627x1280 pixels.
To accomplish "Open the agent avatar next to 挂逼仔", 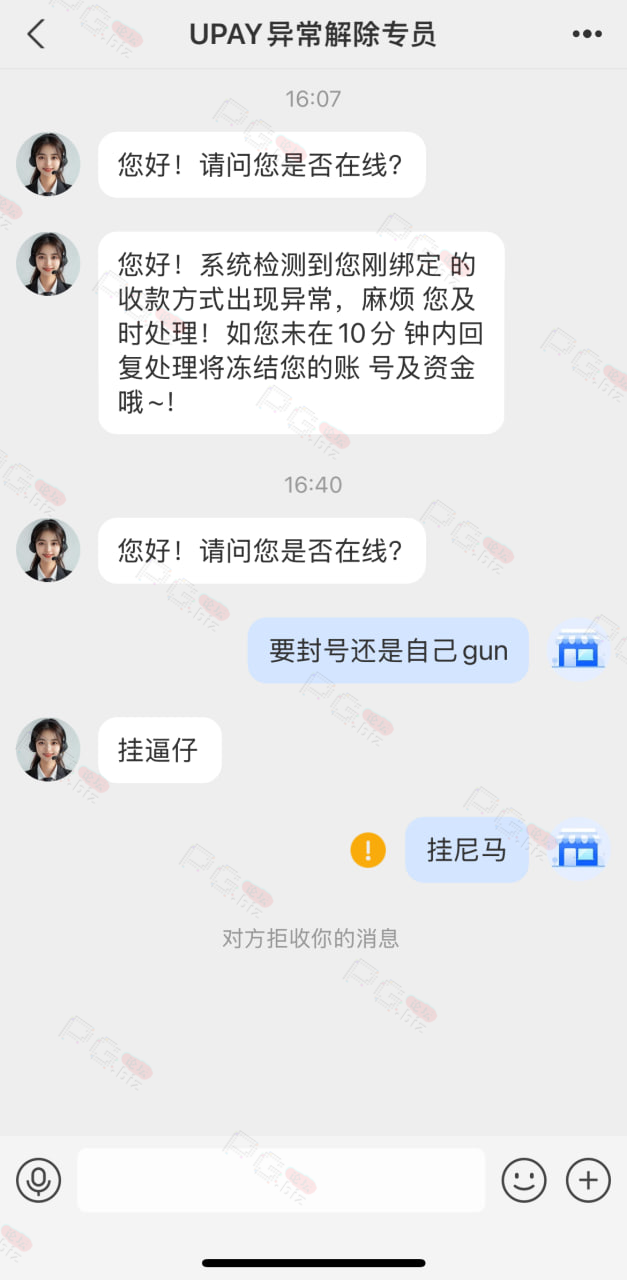I will (48, 749).
